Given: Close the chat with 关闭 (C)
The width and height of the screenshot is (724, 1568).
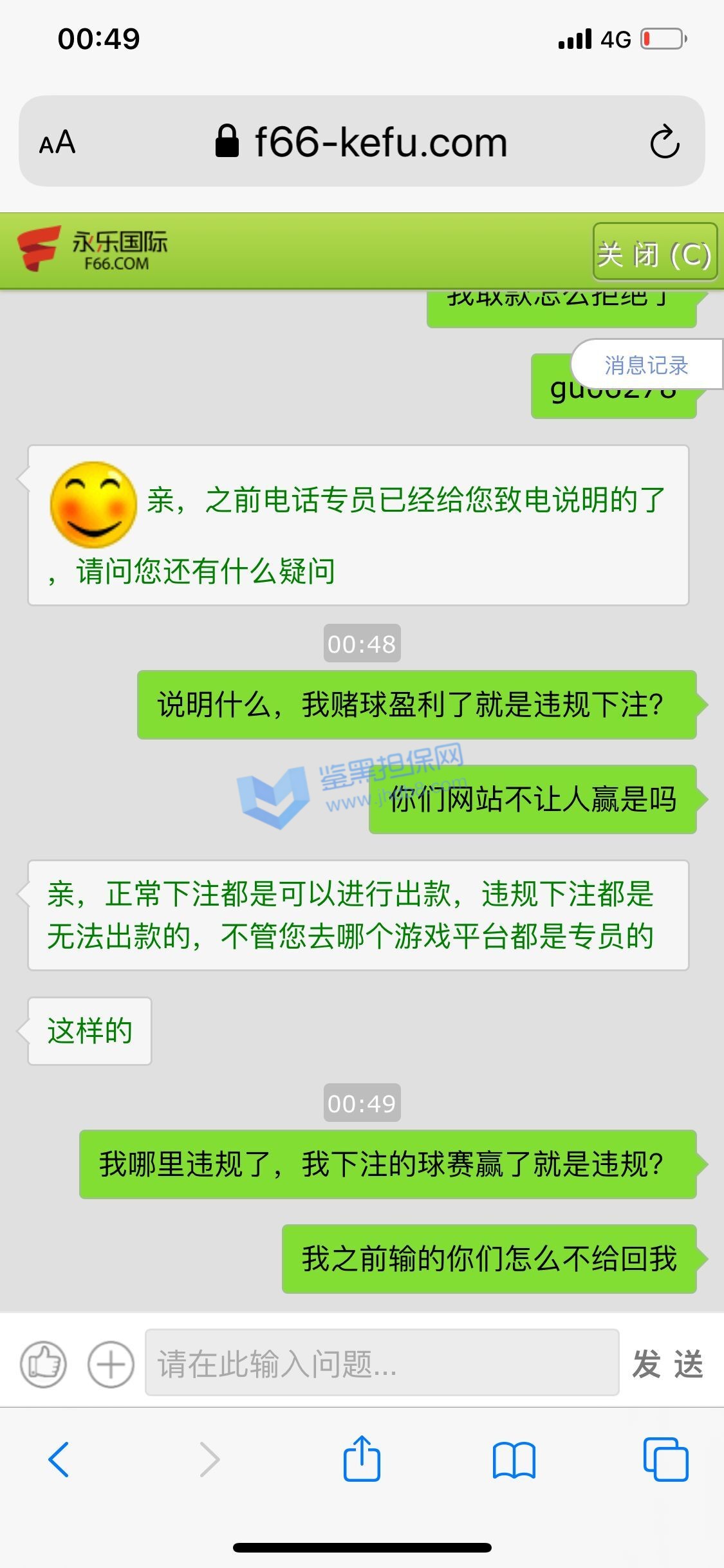Looking at the screenshot, I should pyautogui.click(x=654, y=252).
